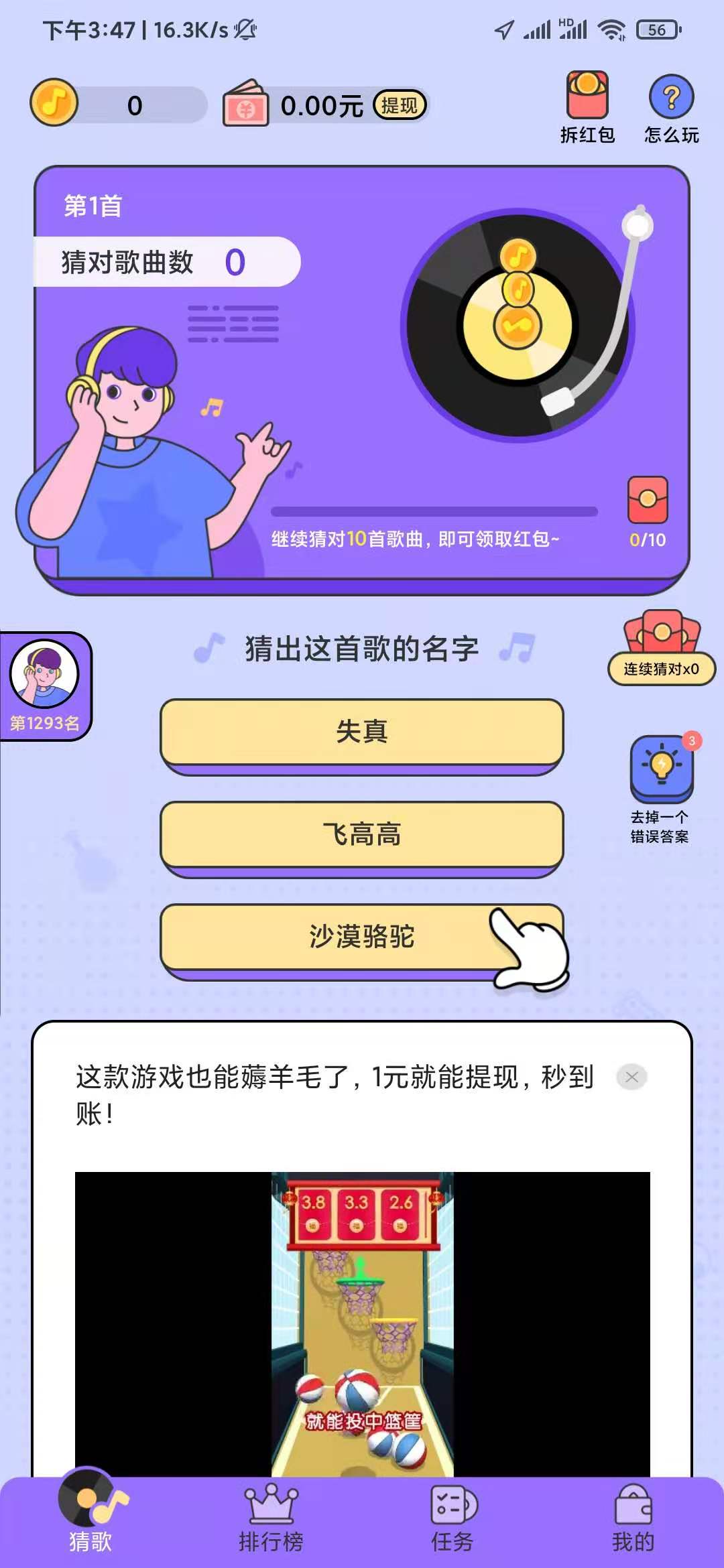Switch to the 排行榜 tab

(x=271, y=1518)
